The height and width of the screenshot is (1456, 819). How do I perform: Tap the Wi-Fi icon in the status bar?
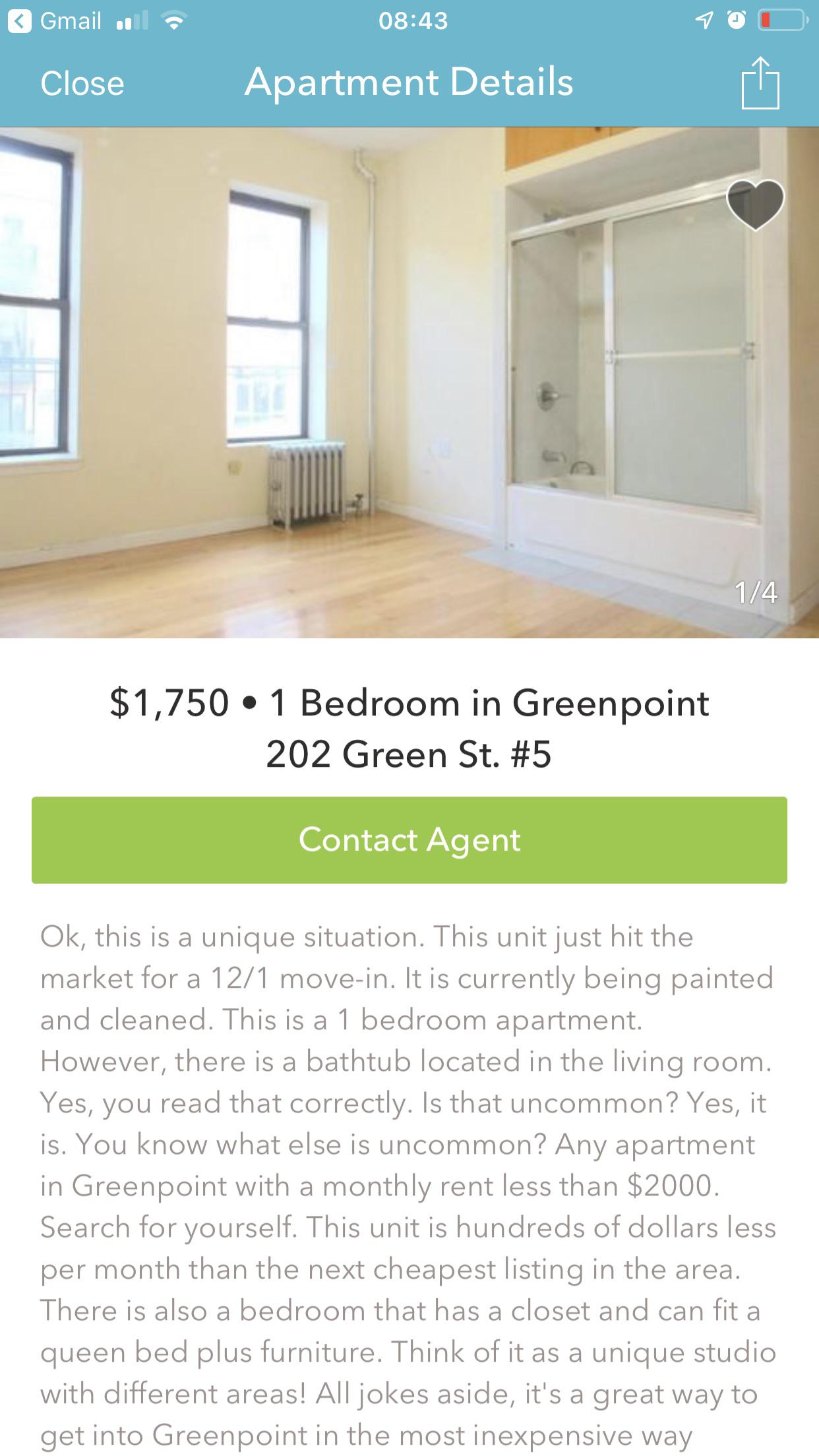[174, 18]
